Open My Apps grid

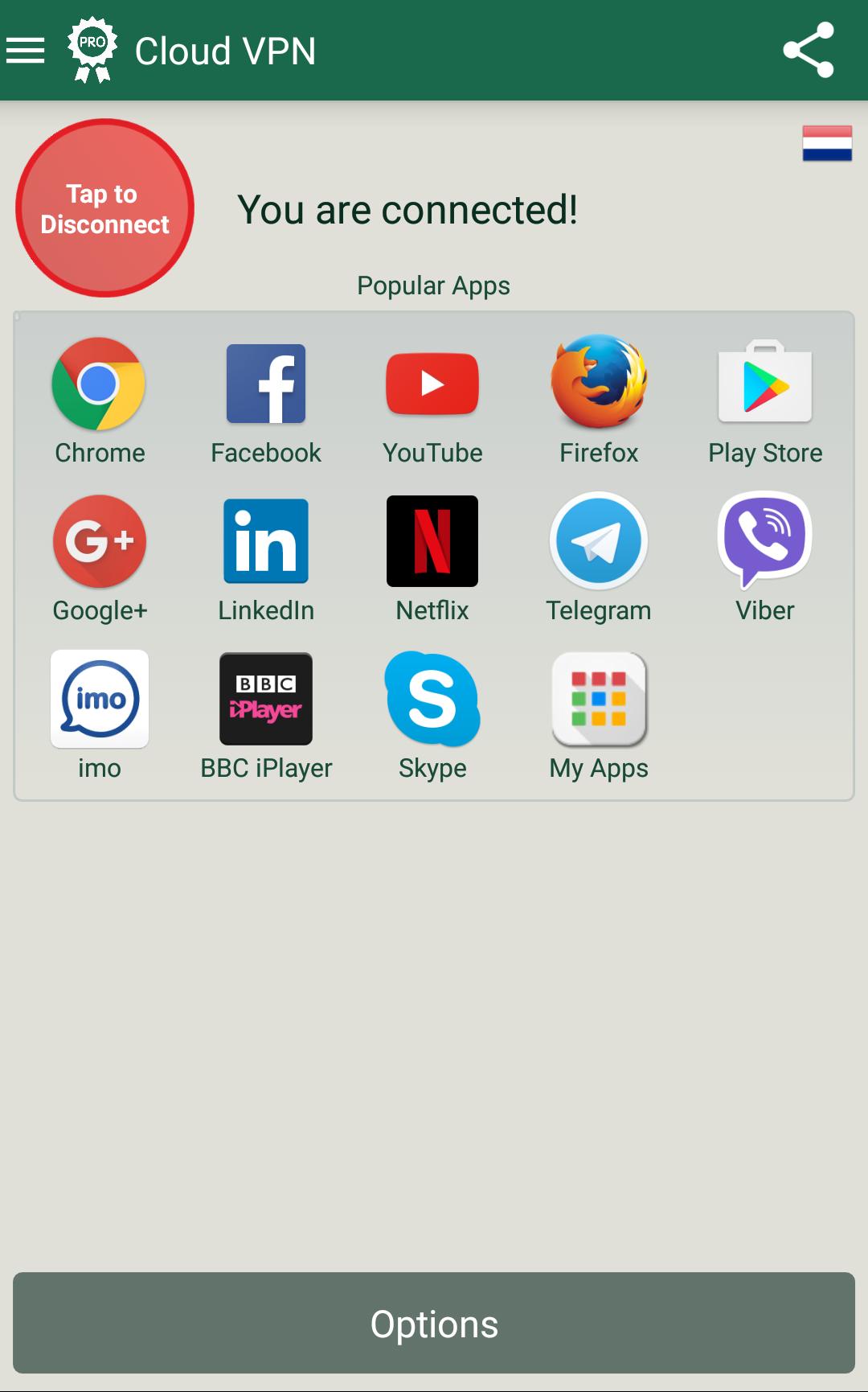[598, 700]
